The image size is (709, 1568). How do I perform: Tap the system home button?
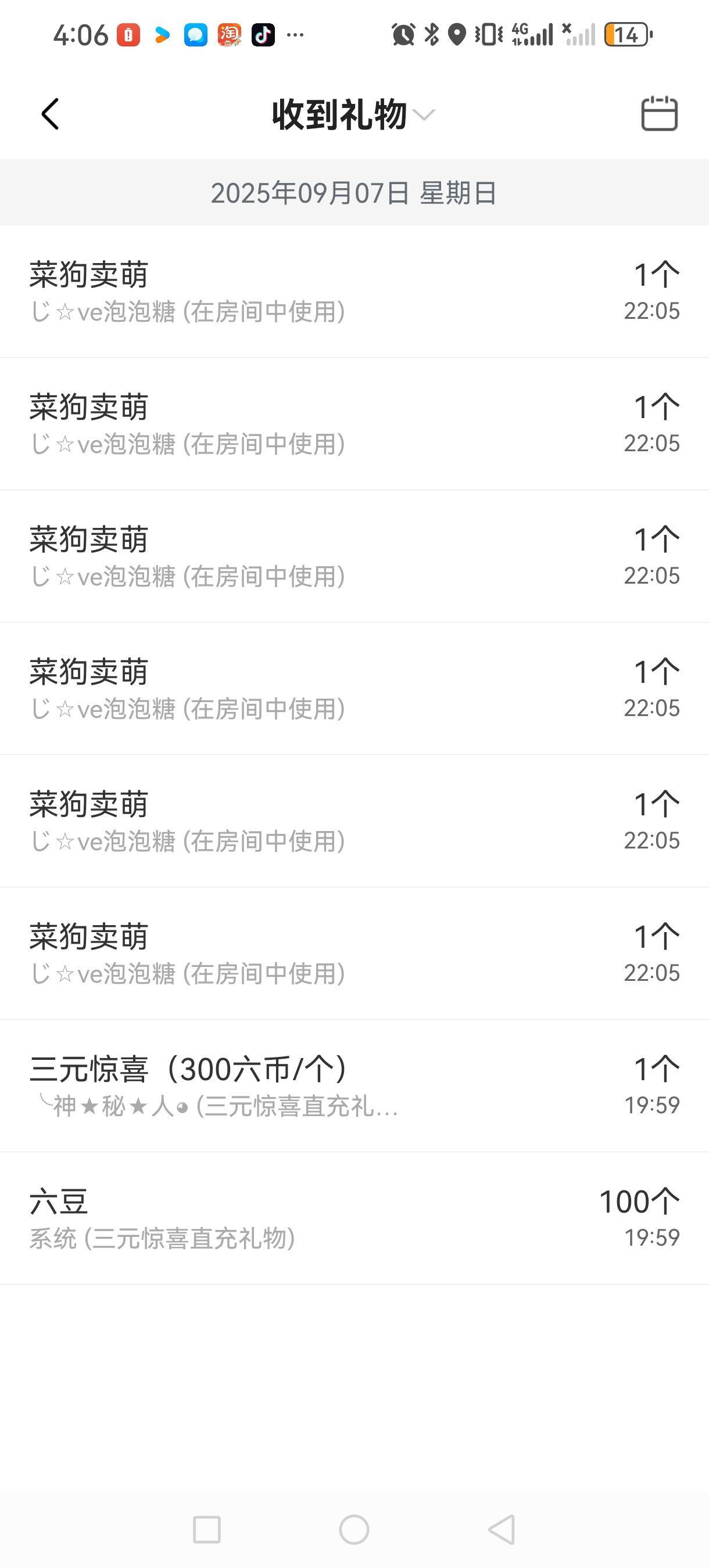pos(354,1530)
